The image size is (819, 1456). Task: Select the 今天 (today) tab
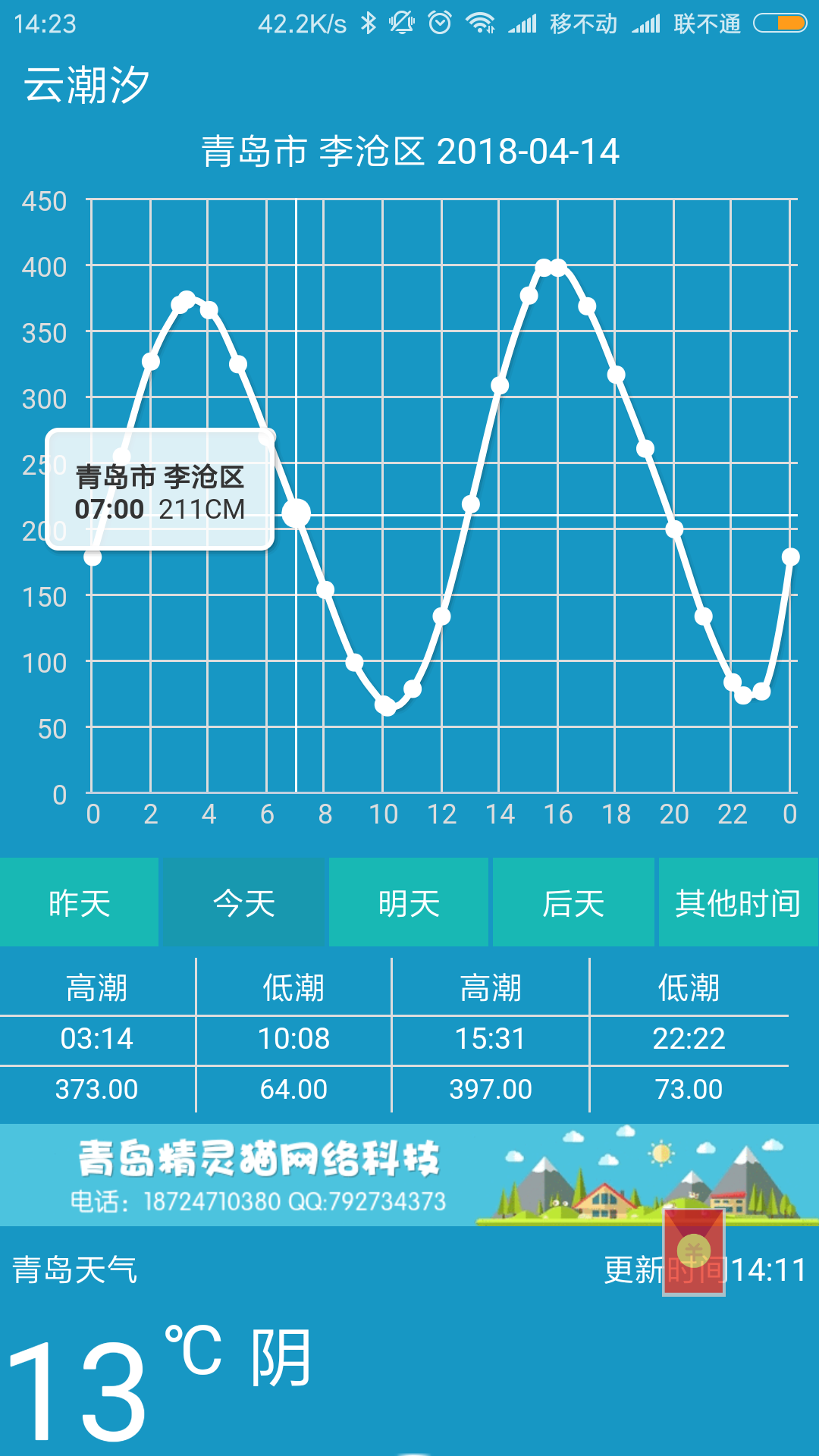tap(243, 902)
